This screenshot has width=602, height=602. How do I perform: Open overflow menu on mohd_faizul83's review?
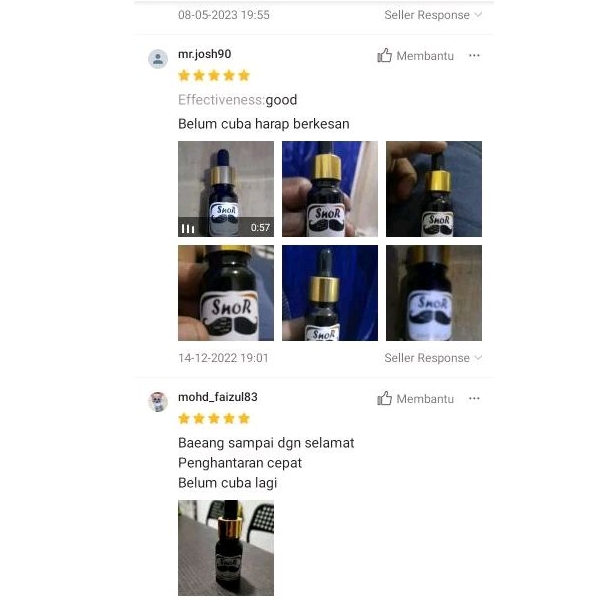(474, 399)
